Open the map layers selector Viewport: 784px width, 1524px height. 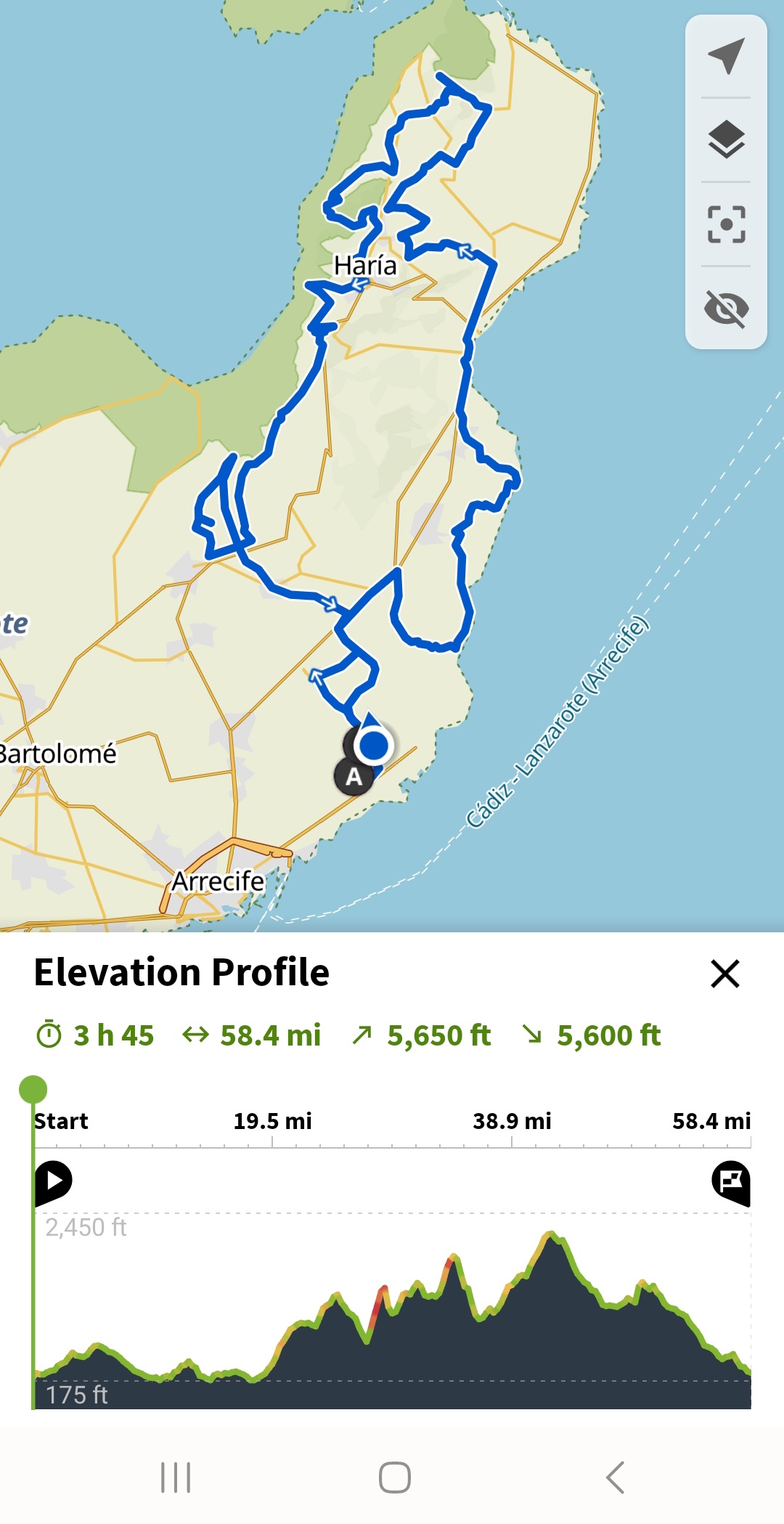[726, 139]
